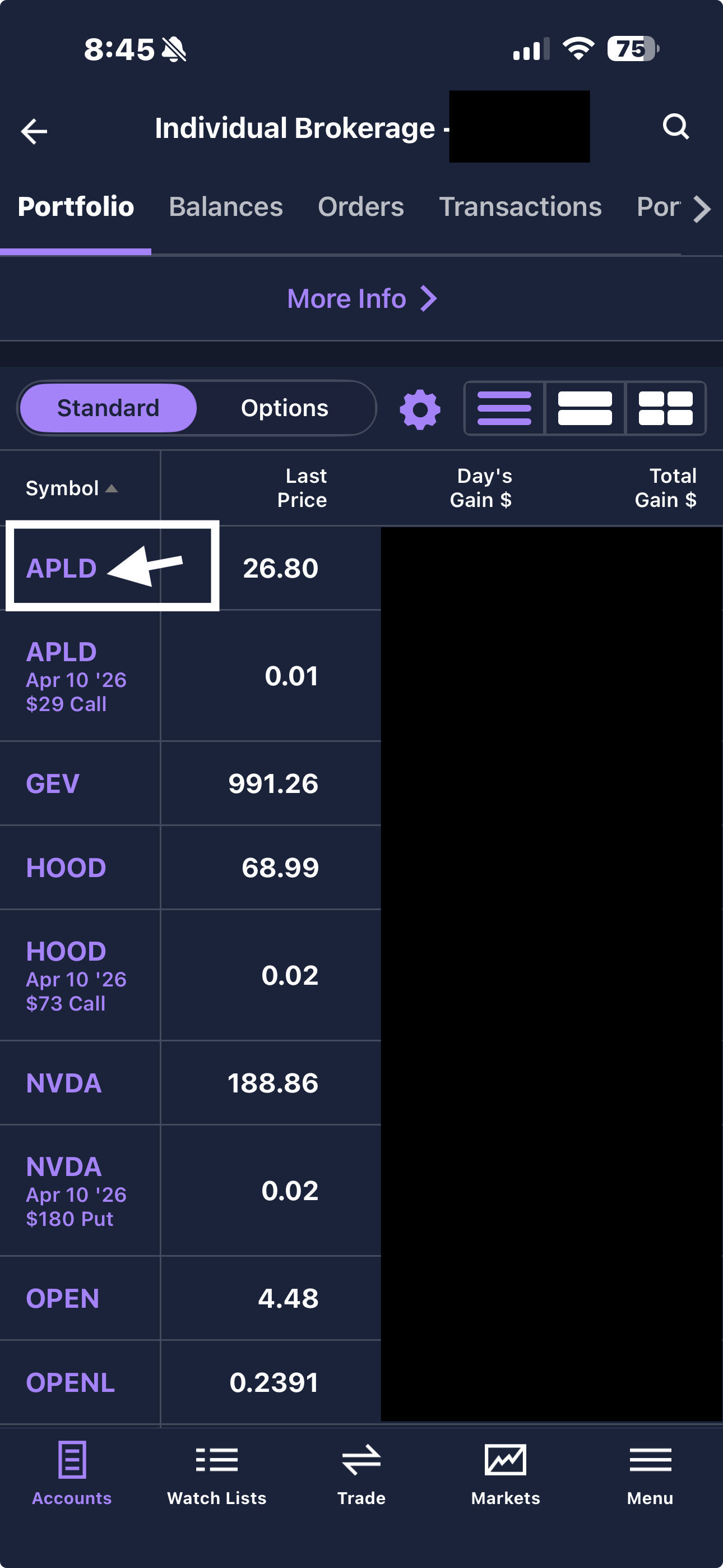Switch view to Options positions
The width and height of the screenshot is (723, 1568).
284,408
